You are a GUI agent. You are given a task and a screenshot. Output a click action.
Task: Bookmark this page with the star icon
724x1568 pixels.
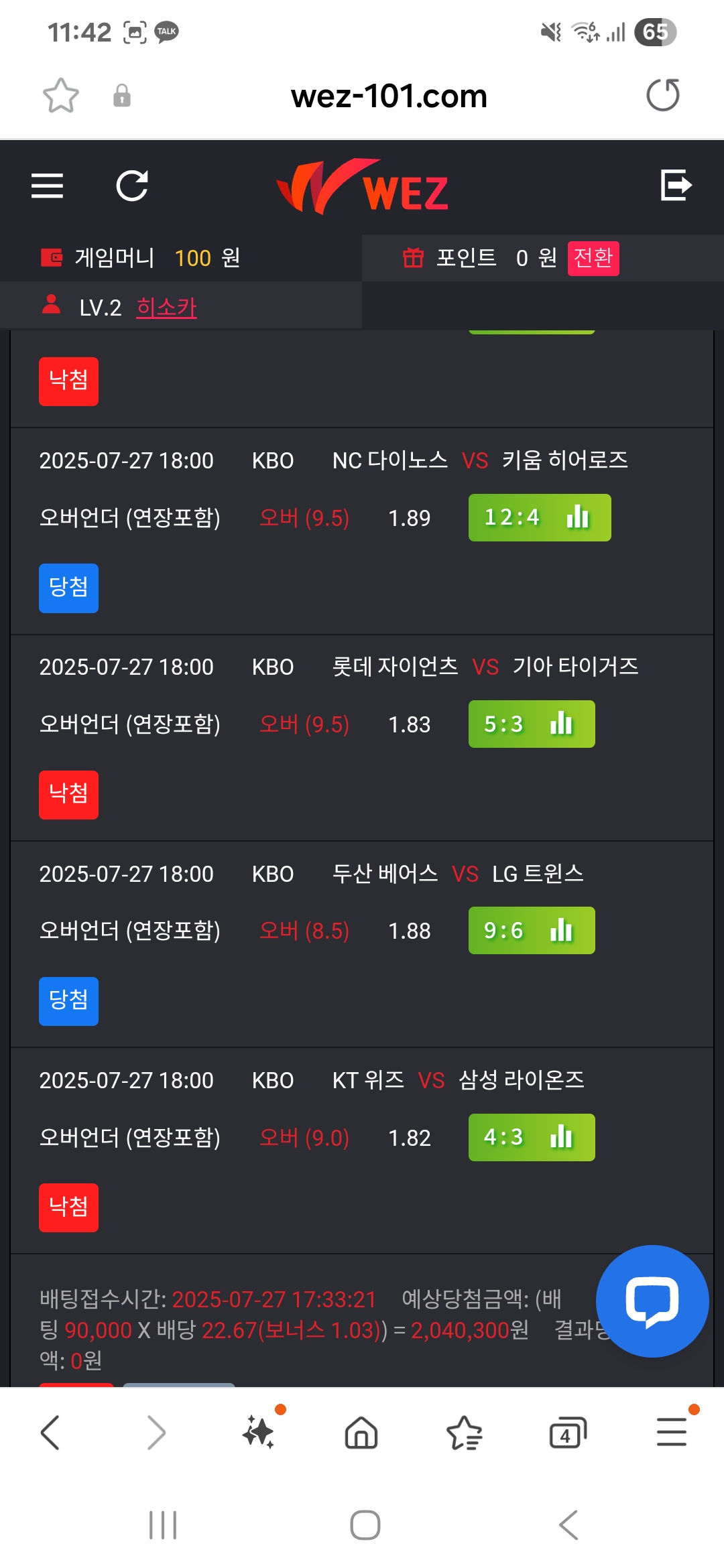[61, 95]
